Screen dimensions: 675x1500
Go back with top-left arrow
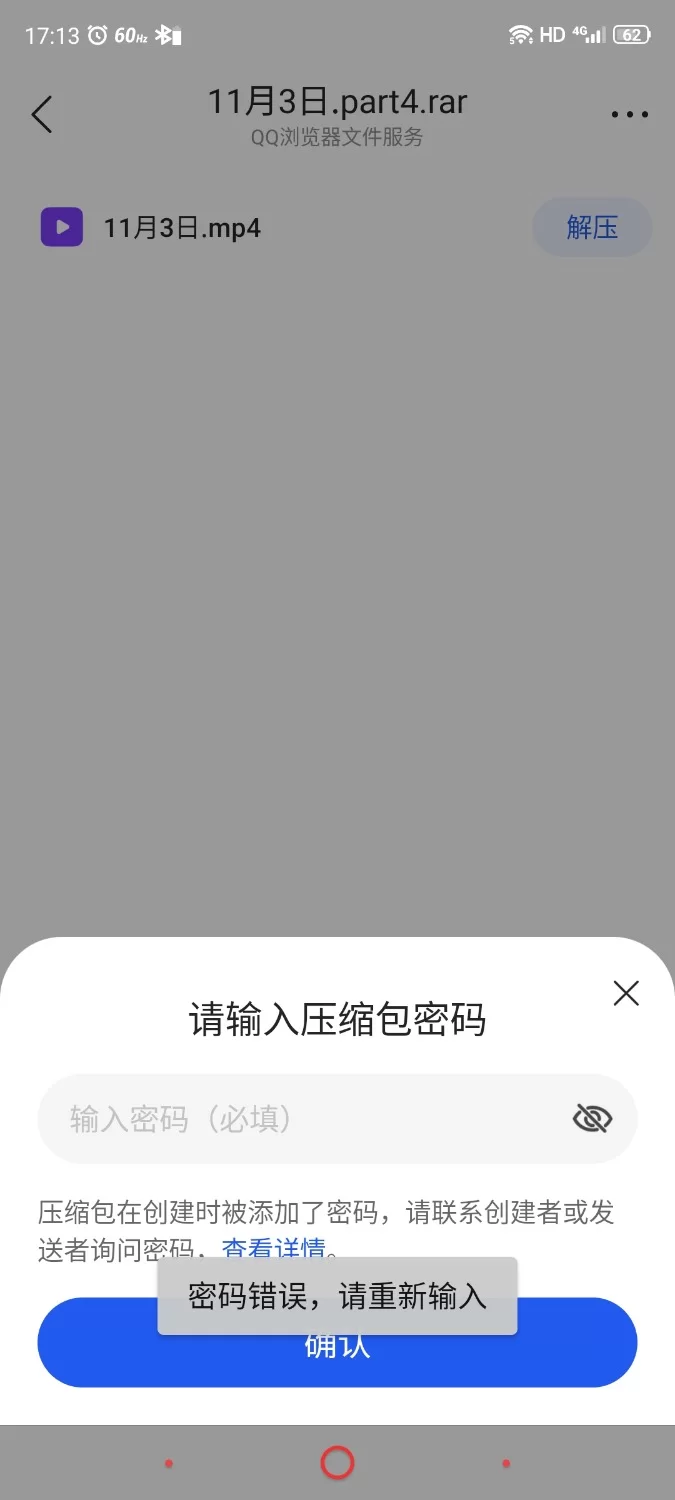42,114
